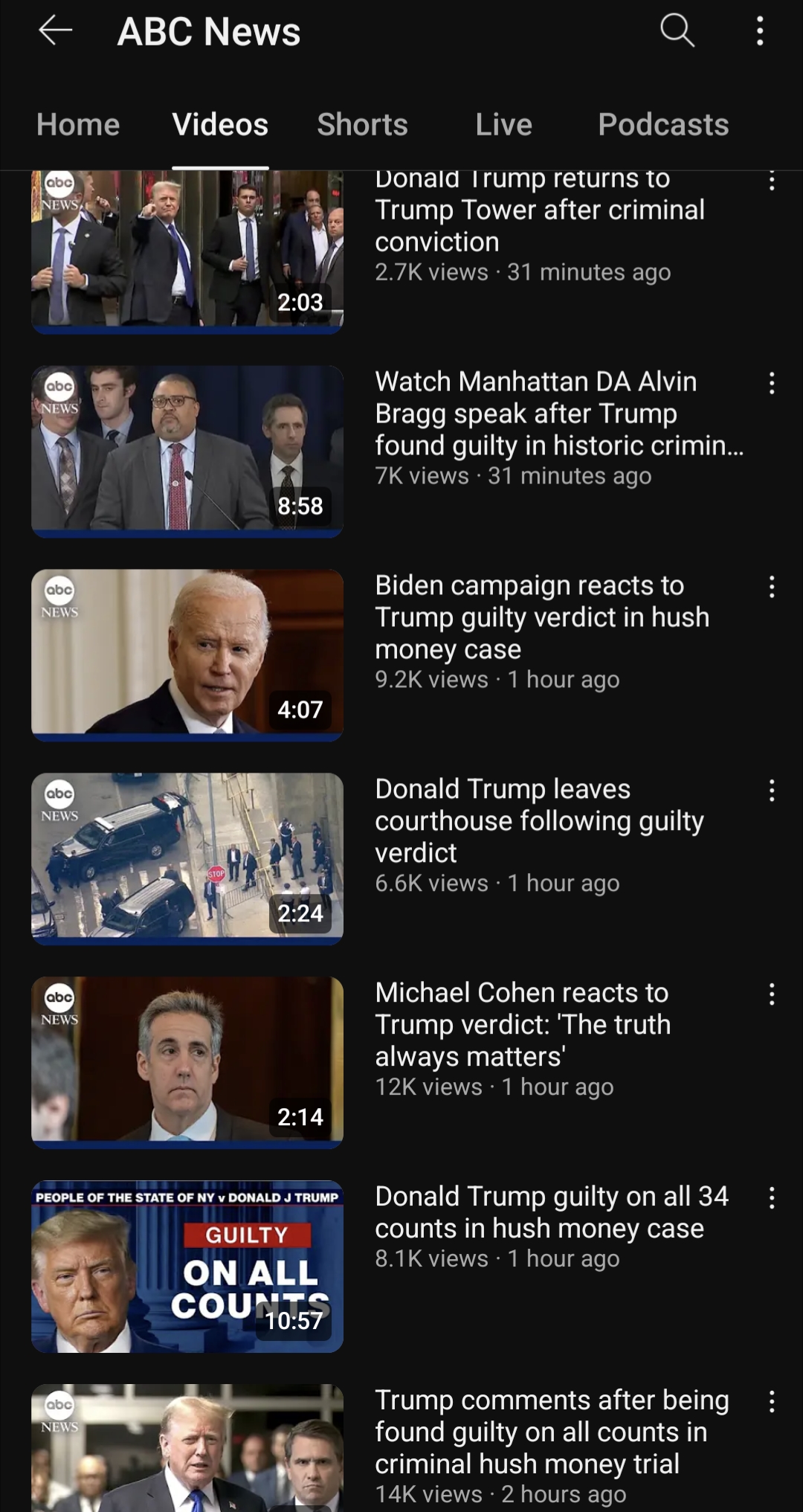Open options for Trump comments video
803x1512 pixels.
pyautogui.click(x=772, y=1402)
